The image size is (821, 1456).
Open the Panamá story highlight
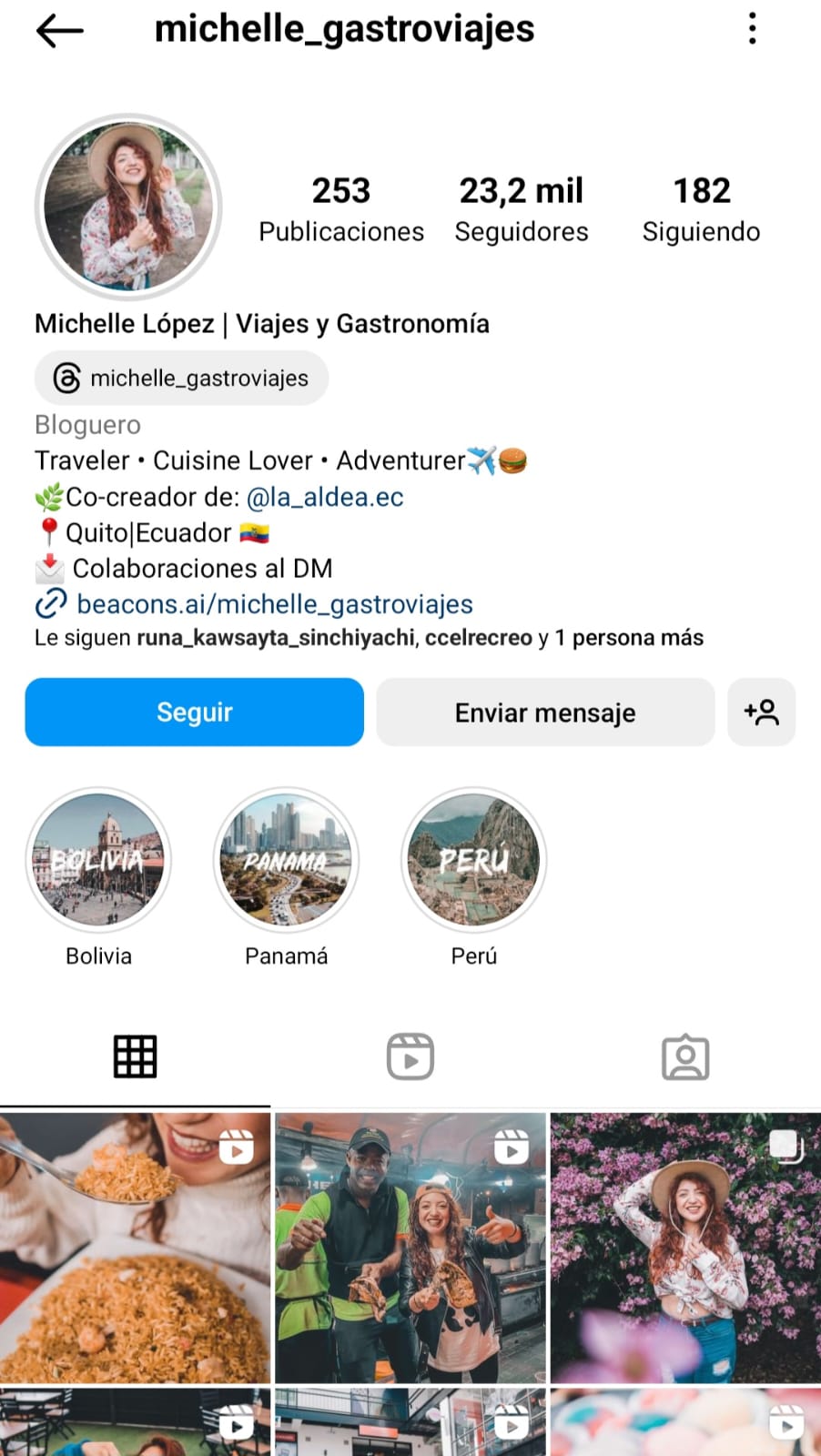click(x=286, y=860)
